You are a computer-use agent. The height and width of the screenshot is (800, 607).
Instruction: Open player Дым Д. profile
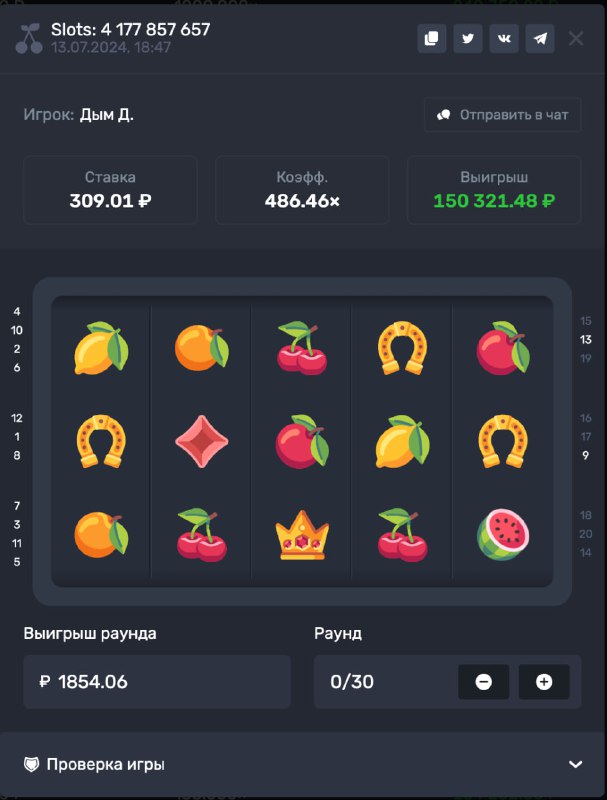107,115
